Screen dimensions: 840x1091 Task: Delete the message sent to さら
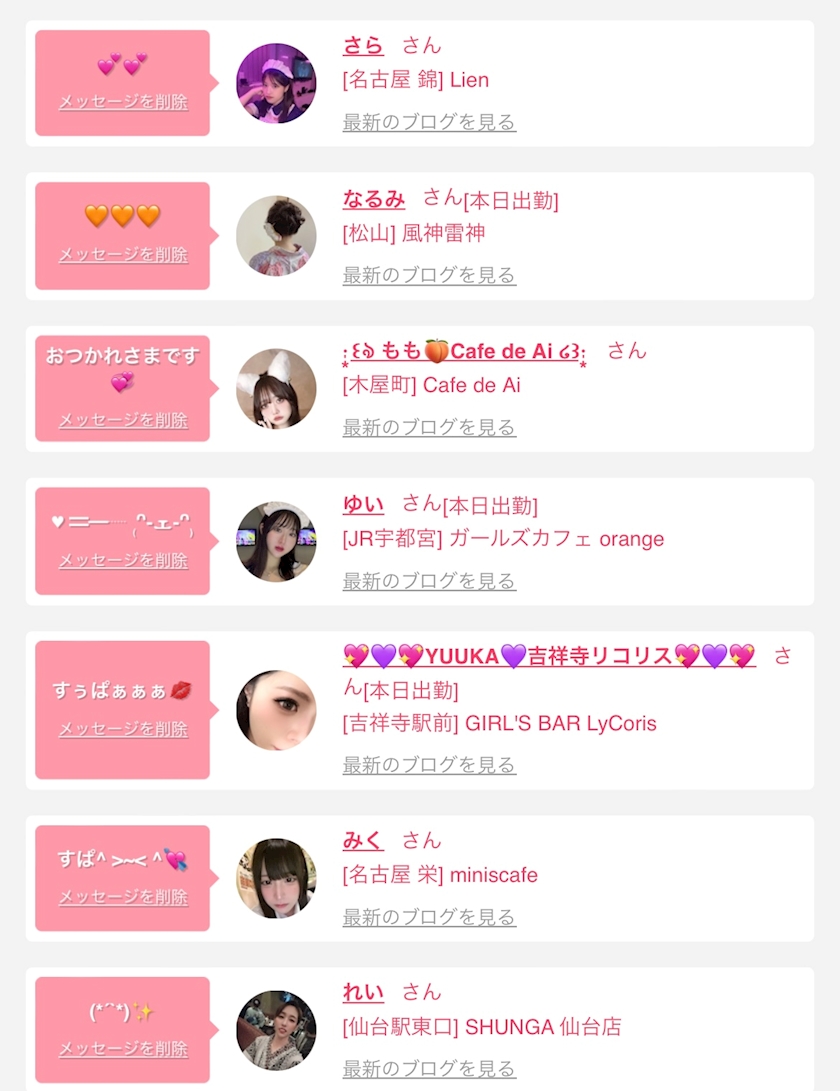(x=123, y=102)
